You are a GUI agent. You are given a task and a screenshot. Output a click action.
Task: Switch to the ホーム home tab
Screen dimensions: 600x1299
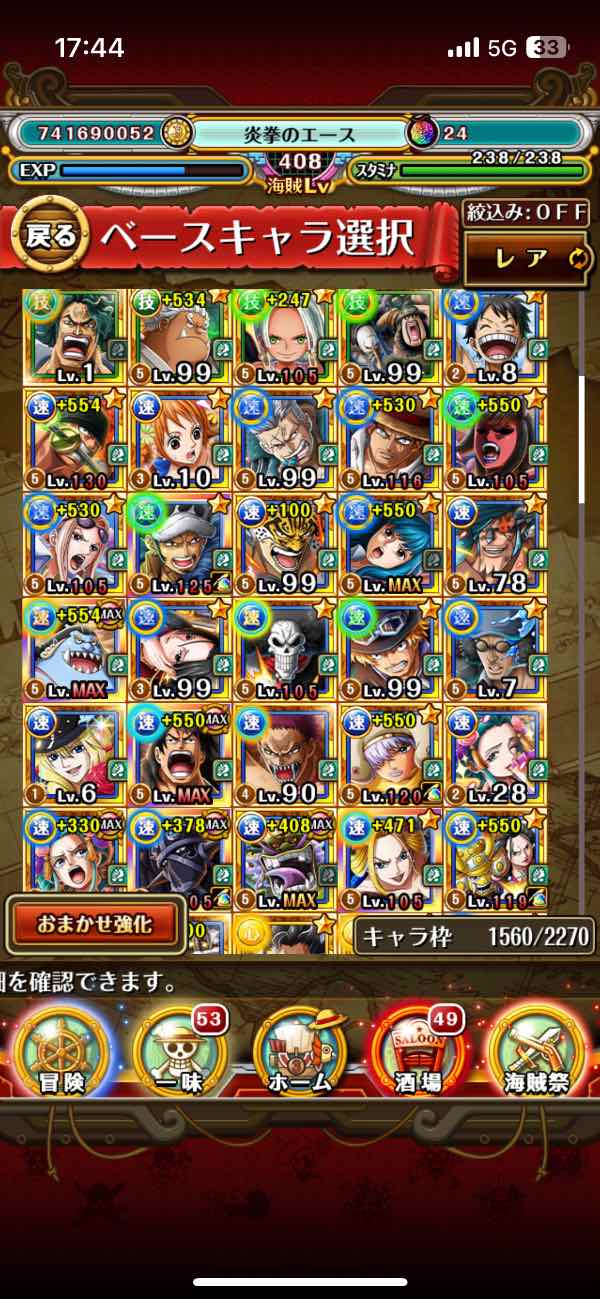(299, 1048)
